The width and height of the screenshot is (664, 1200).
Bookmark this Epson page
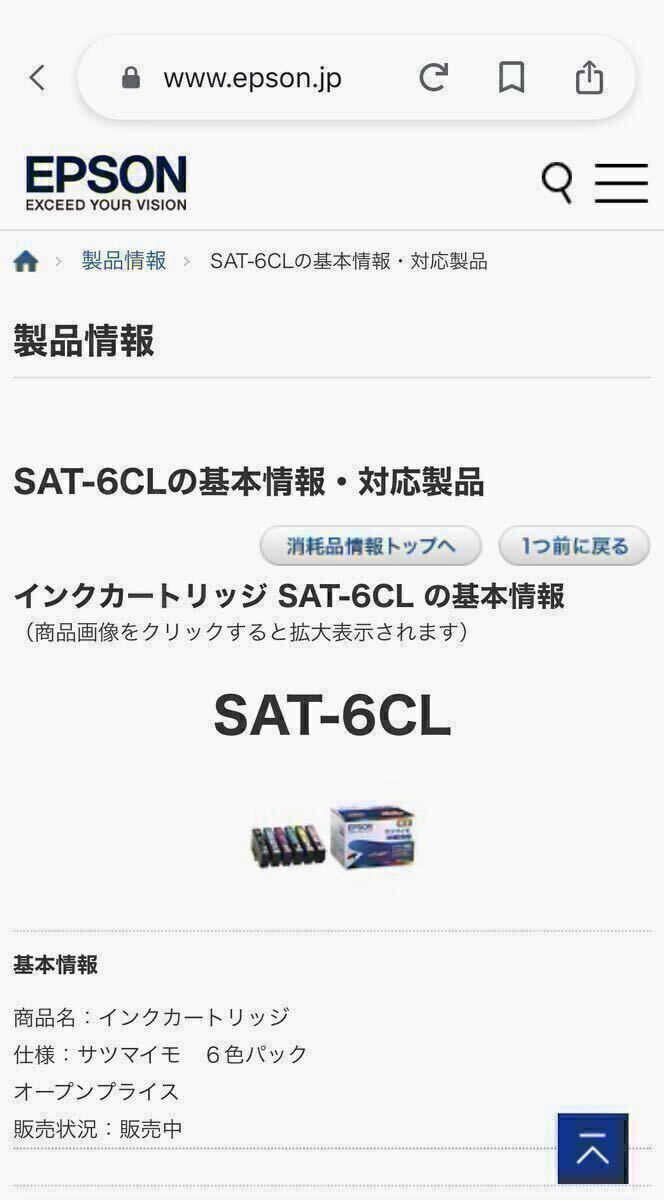coord(511,78)
